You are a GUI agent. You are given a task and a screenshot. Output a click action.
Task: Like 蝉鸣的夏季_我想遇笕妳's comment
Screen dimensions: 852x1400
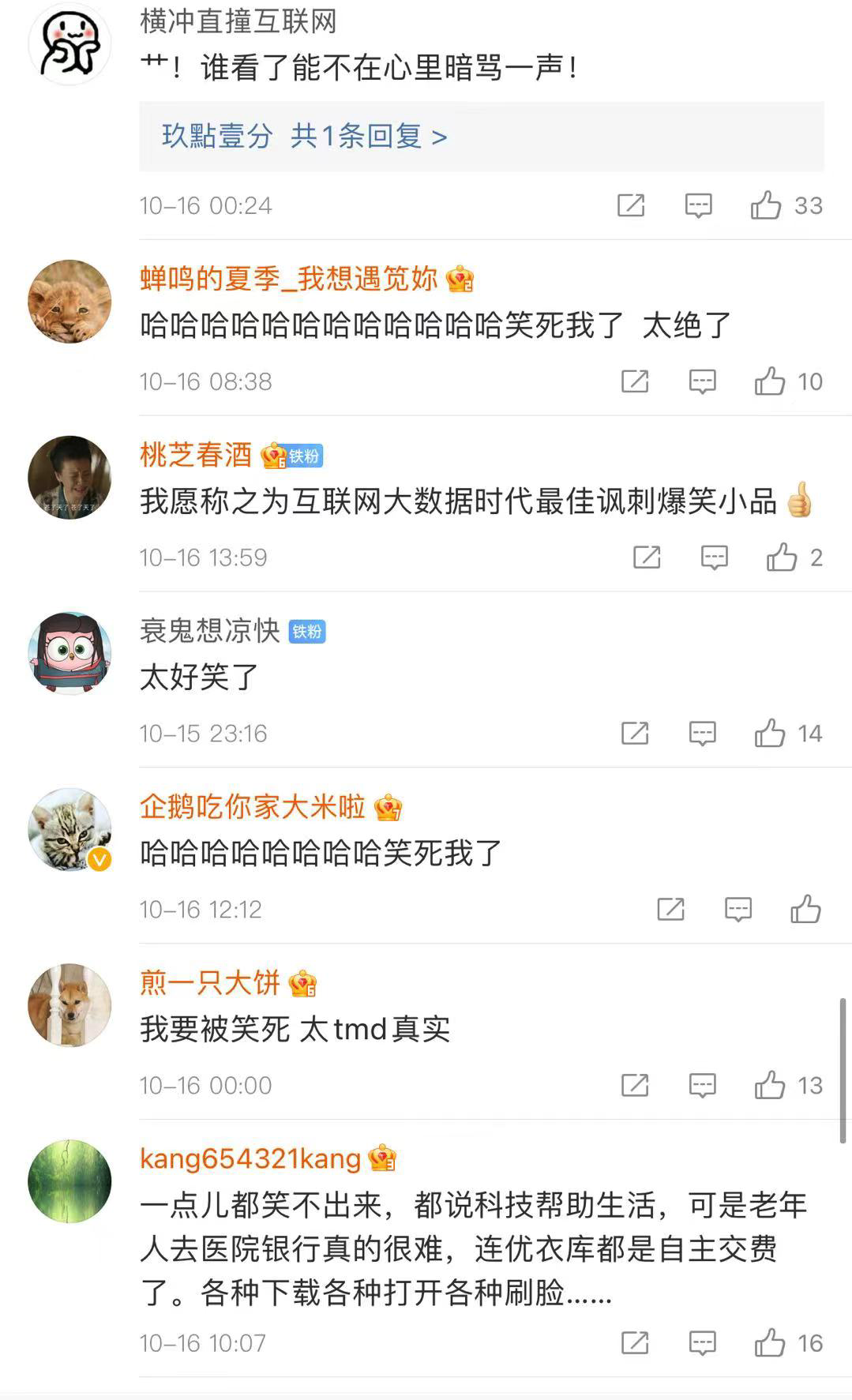coord(769,382)
